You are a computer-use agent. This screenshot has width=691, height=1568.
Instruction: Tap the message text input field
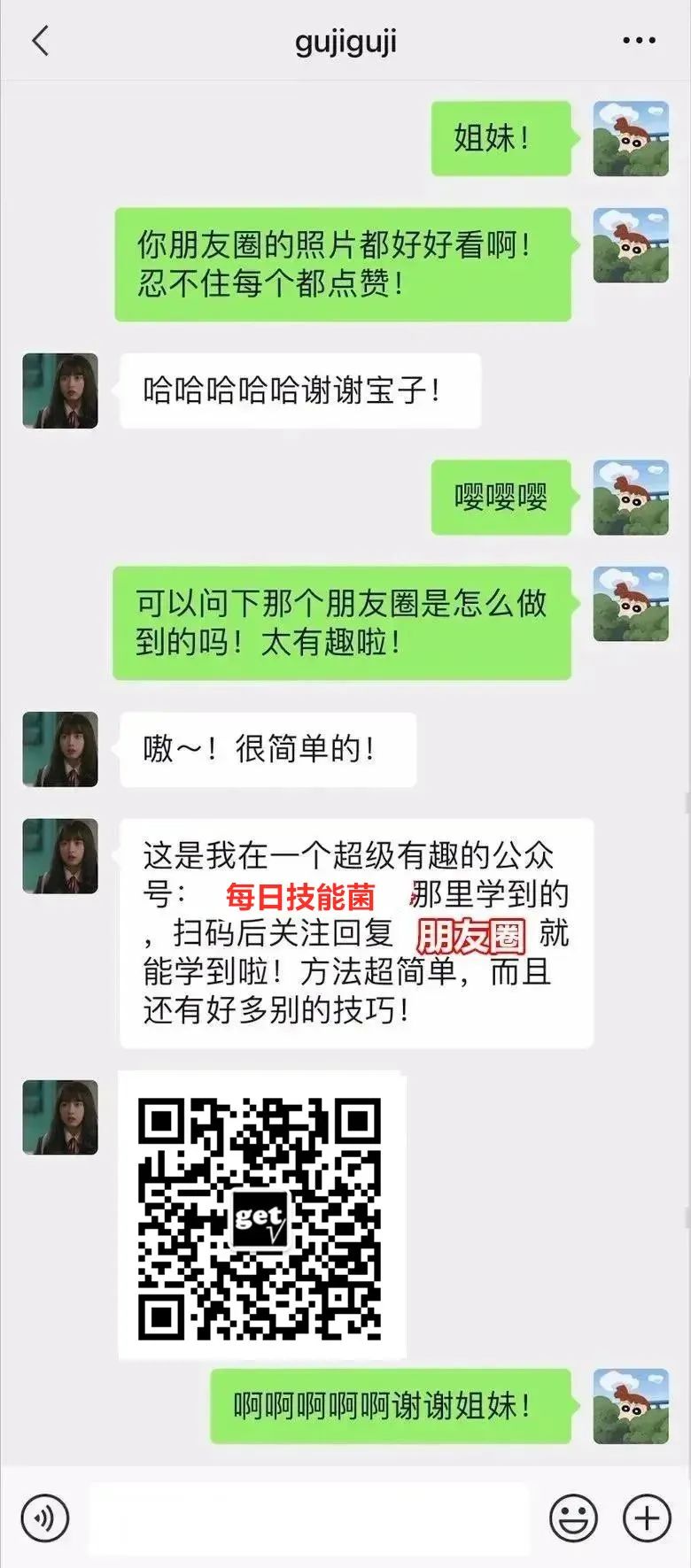click(x=309, y=1518)
